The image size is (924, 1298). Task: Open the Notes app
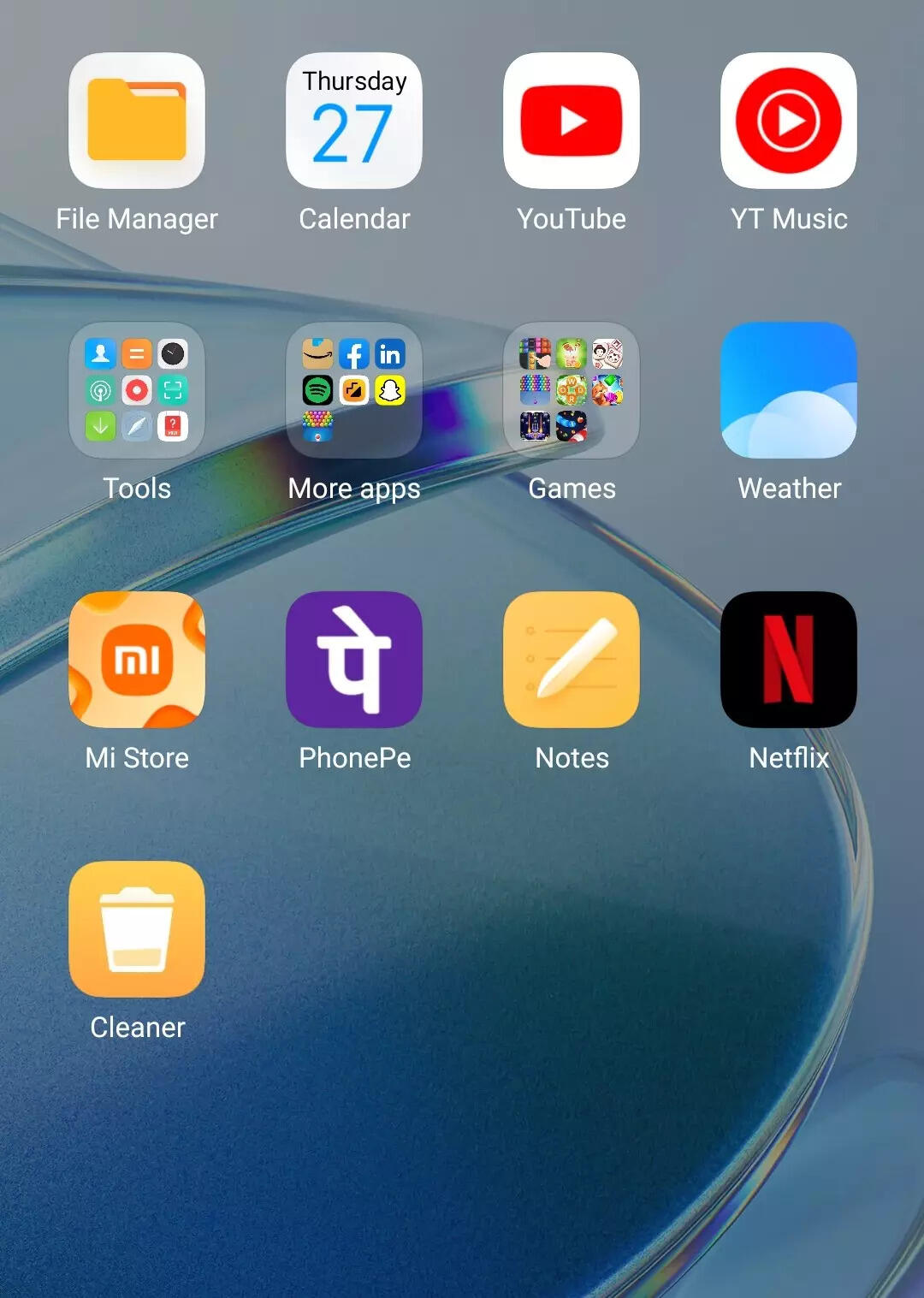572,660
